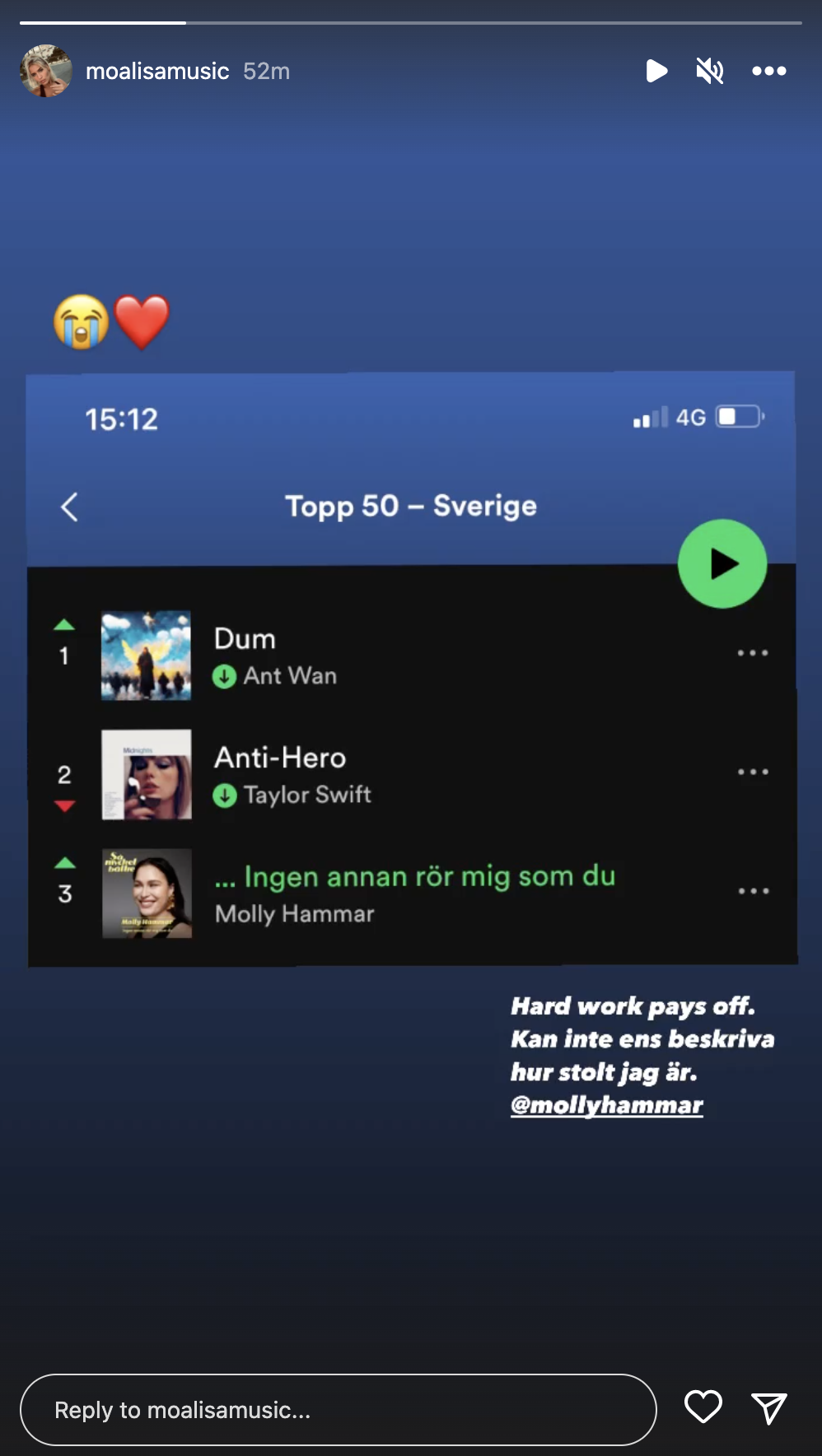Viewport: 822px width, 1456px height.
Task: Open the @mollyhammar profile link
Action: pyautogui.click(x=606, y=1106)
